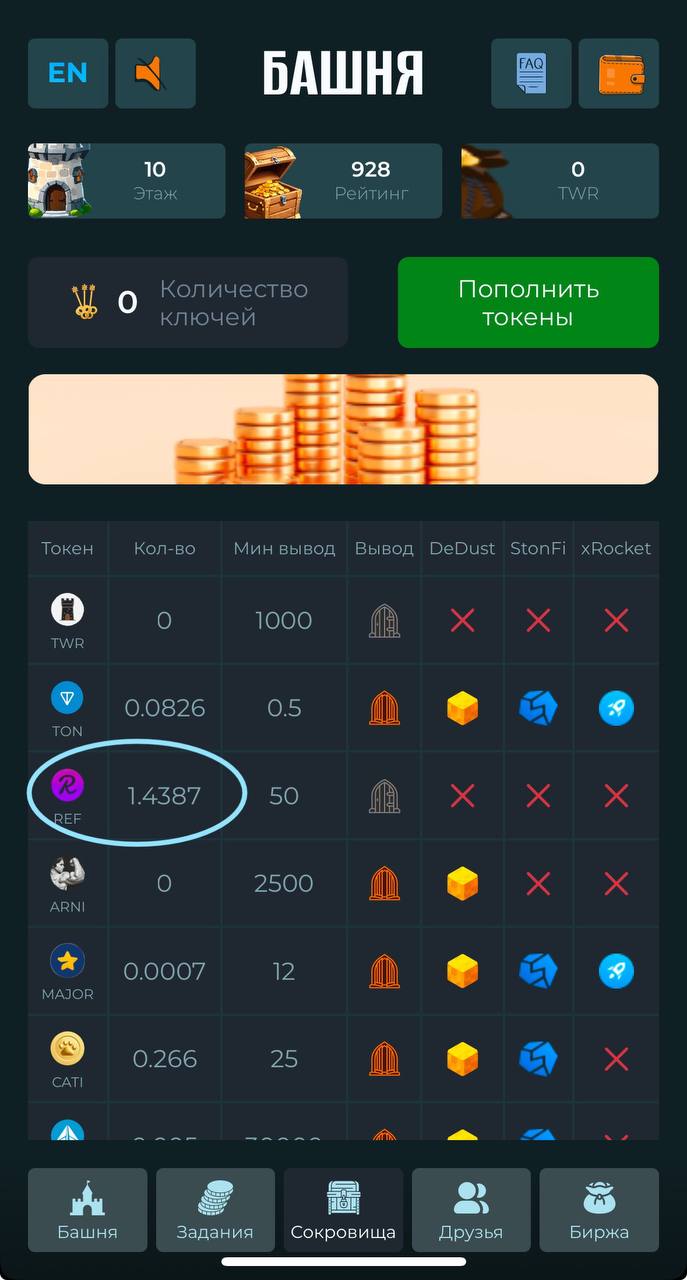Screen dimensions: 687x1280
Task: Open the Биржа tab
Action: coord(599,1210)
